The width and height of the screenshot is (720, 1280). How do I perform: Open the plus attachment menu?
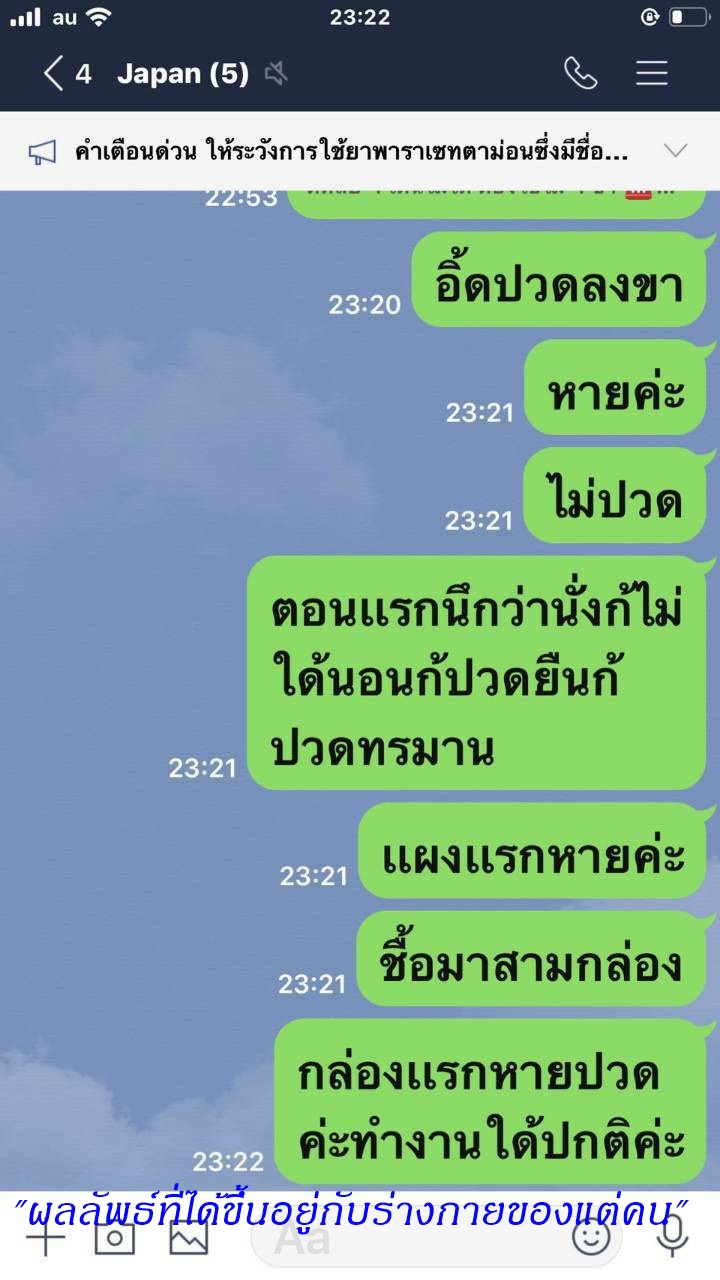45,1240
